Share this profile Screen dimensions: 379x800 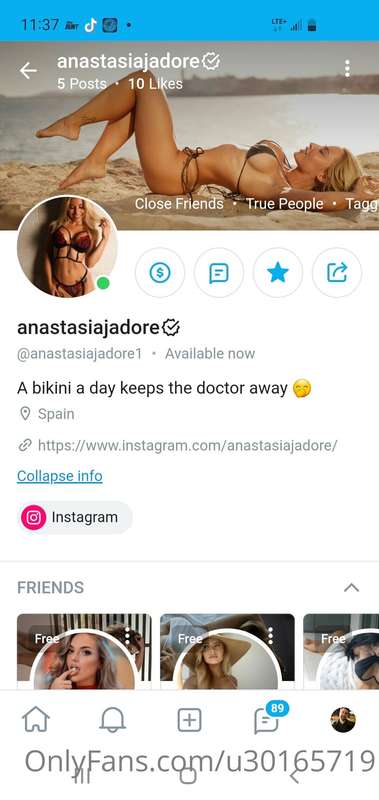click(x=337, y=273)
